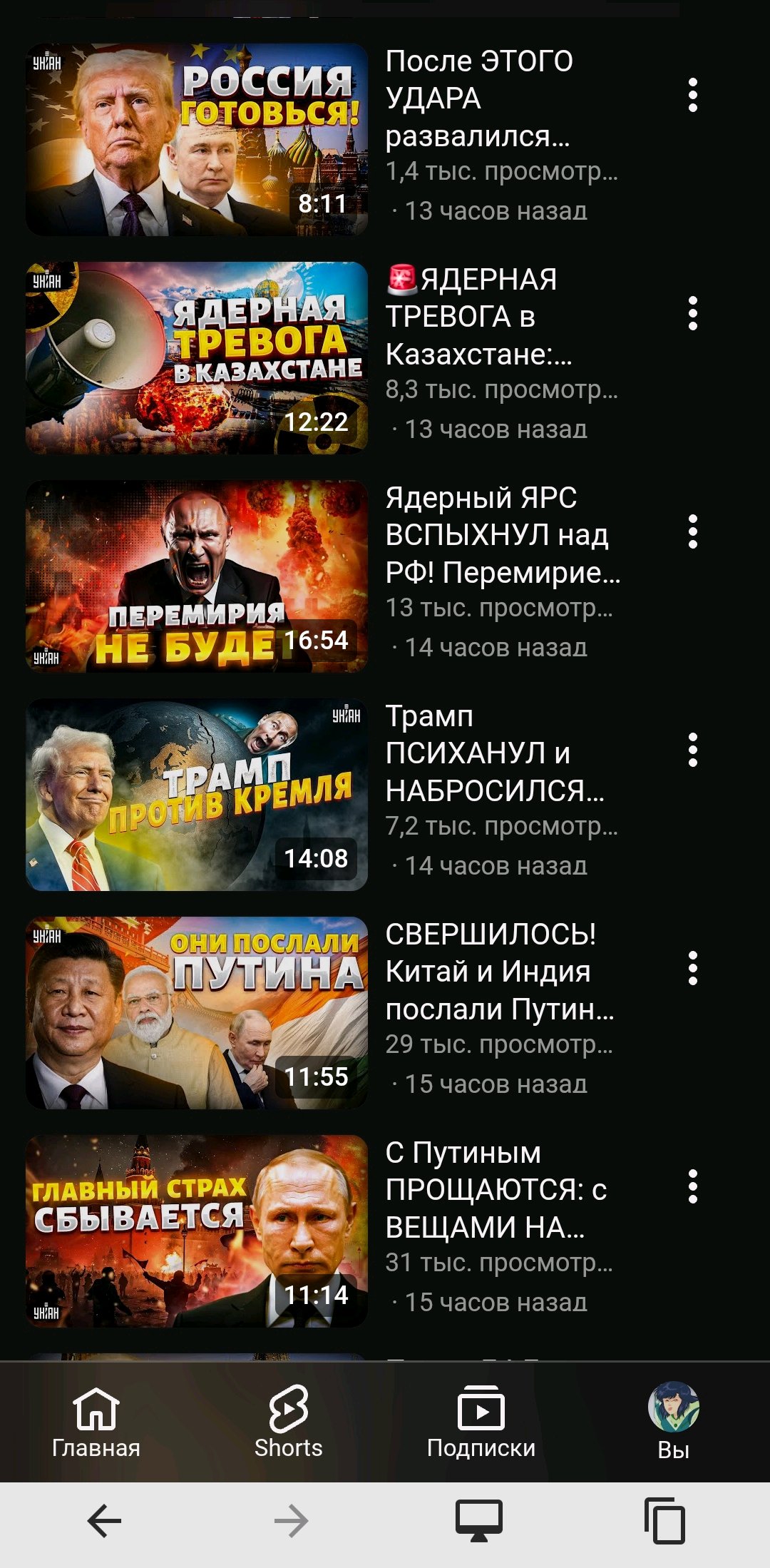This screenshot has height=1568, width=770.
Task: Play 'СВЕРШИЛОСЬ! Китай и Индия' video
Action: 197,1013
